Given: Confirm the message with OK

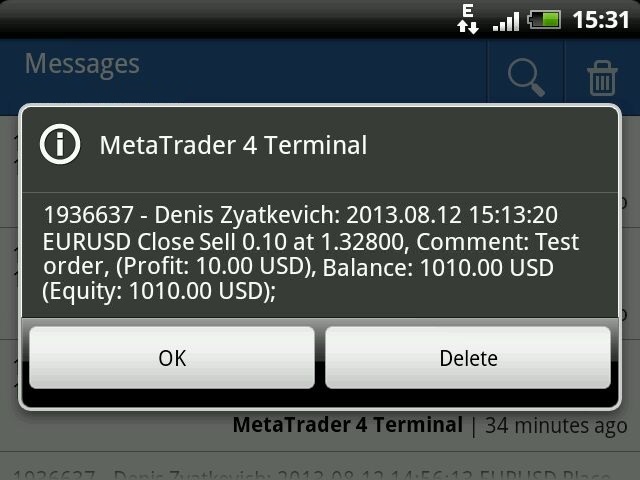Looking at the screenshot, I should click(172, 357).
